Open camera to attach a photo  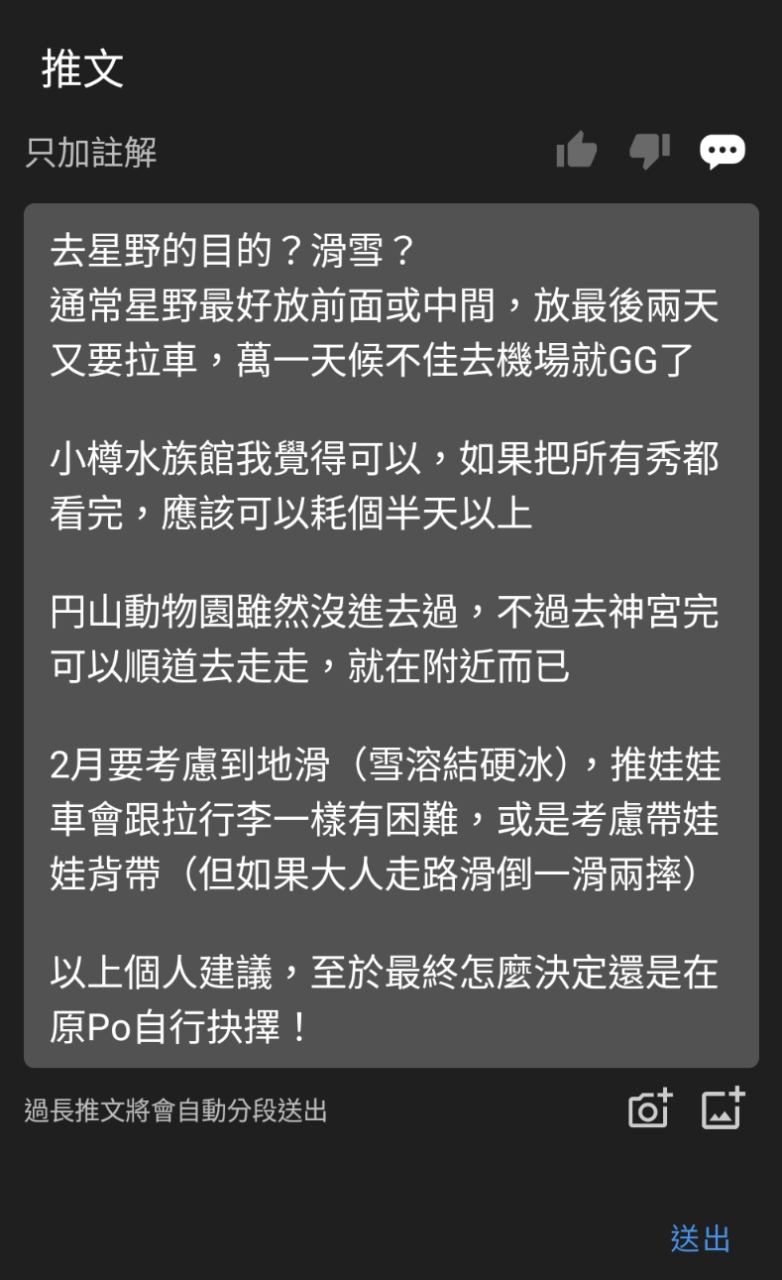coord(649,1109)
